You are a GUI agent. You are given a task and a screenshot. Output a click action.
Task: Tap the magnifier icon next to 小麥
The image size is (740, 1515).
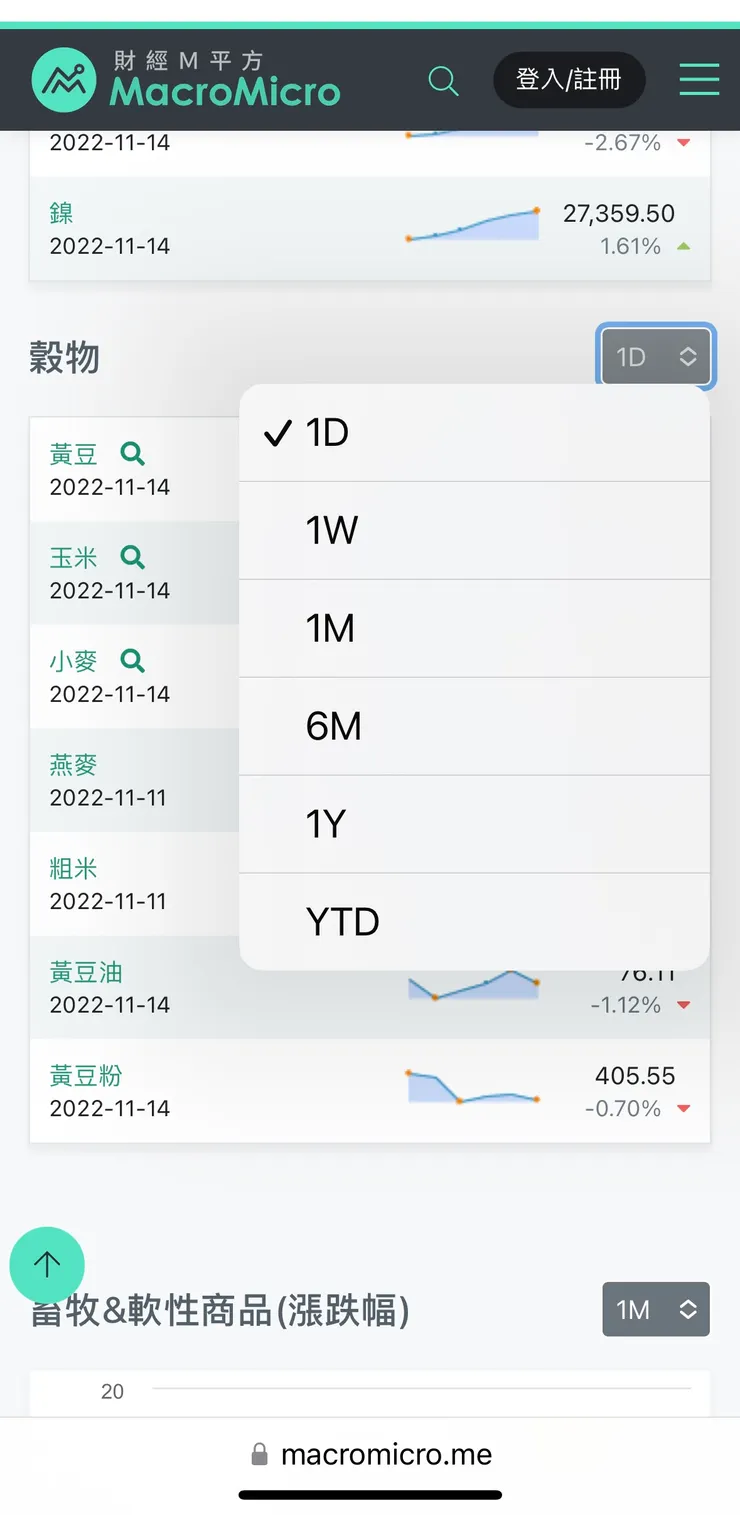point(133,661)
